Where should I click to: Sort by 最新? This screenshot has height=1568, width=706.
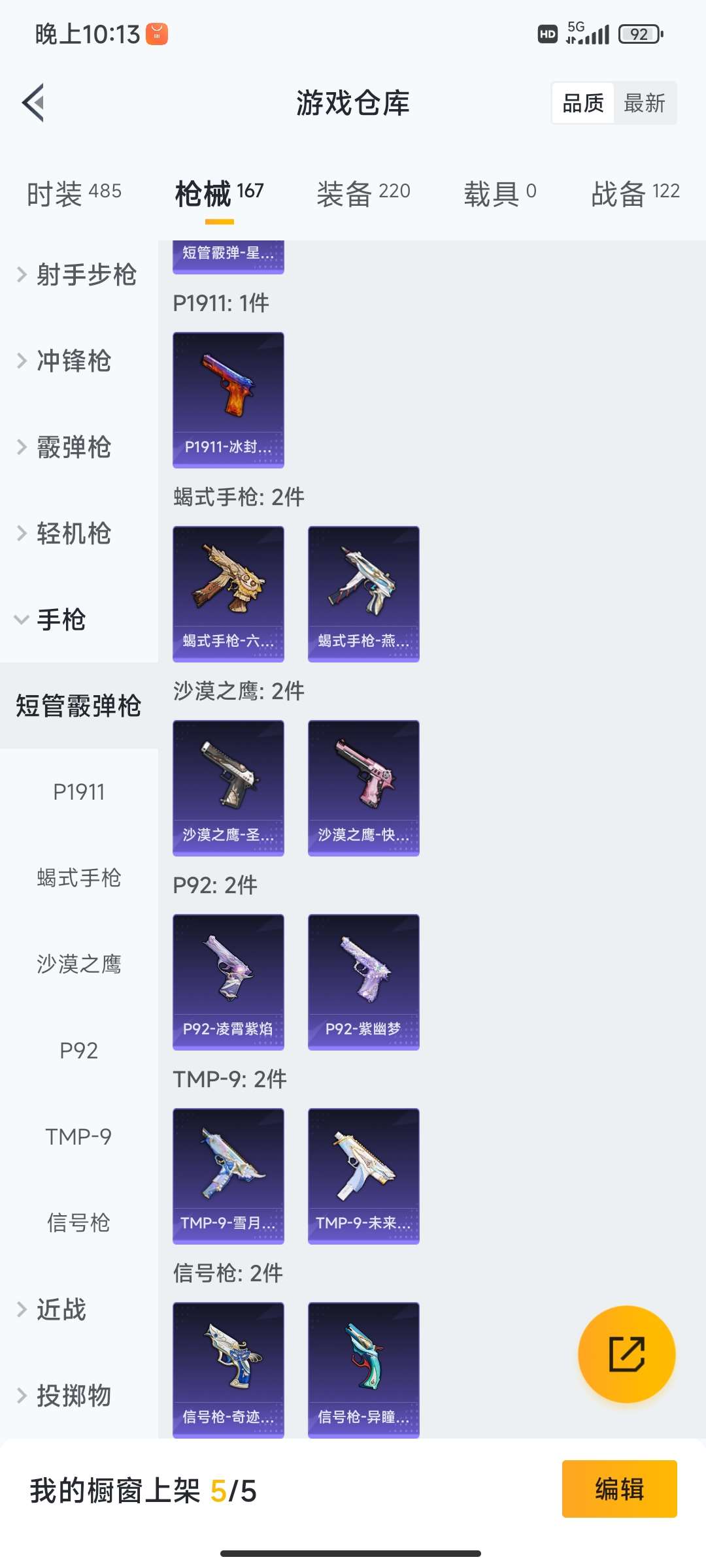pos(644,103)
